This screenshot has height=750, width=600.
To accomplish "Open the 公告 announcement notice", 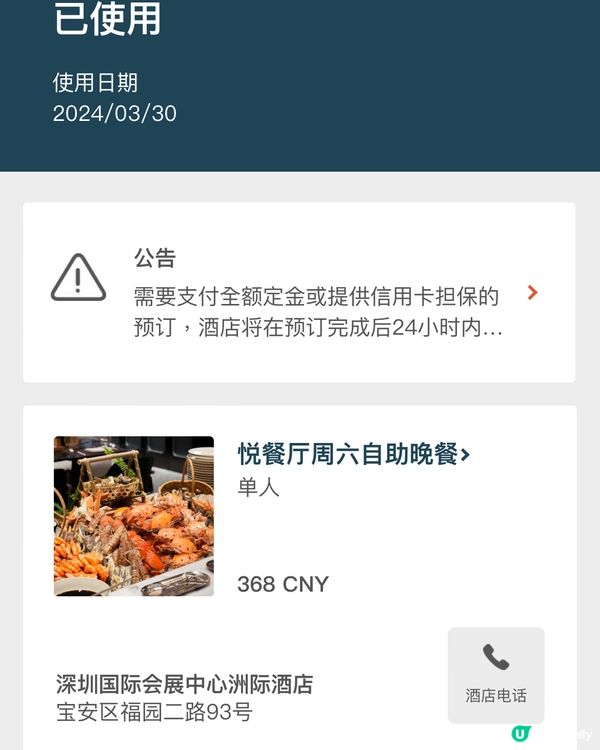I will pos(299,292).
